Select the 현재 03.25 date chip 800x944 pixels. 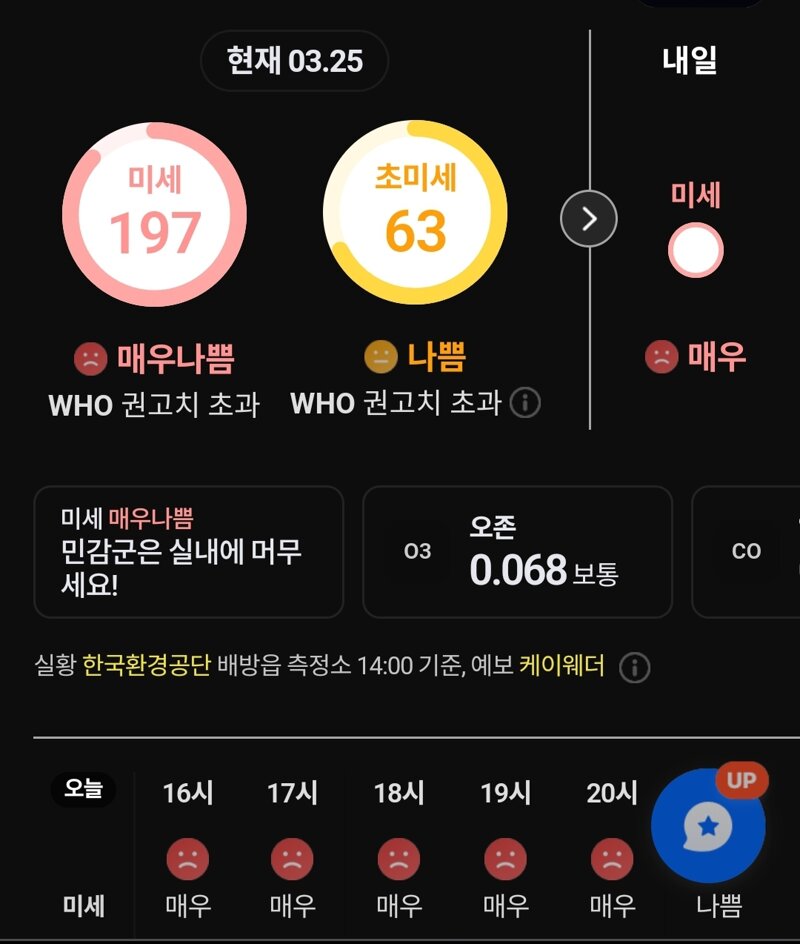pos(294,61)
